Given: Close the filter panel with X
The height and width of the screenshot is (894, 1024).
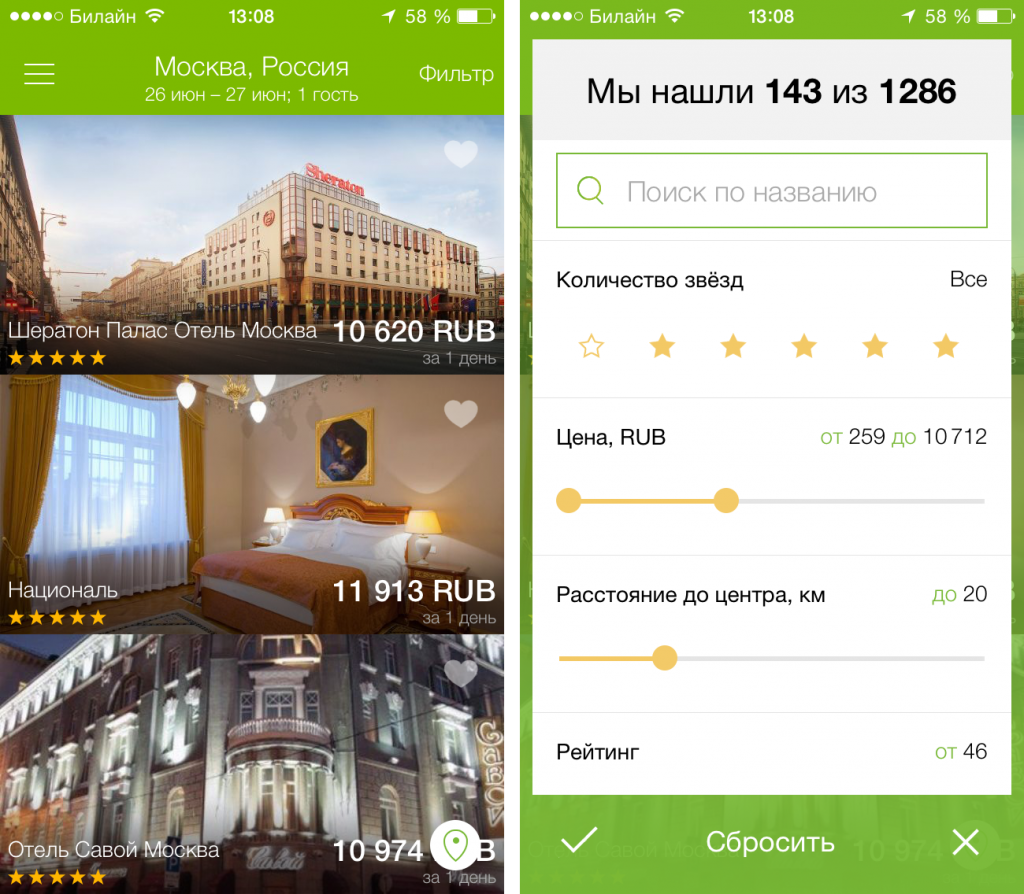Looking at the screenshot, I should click(965, 842).
